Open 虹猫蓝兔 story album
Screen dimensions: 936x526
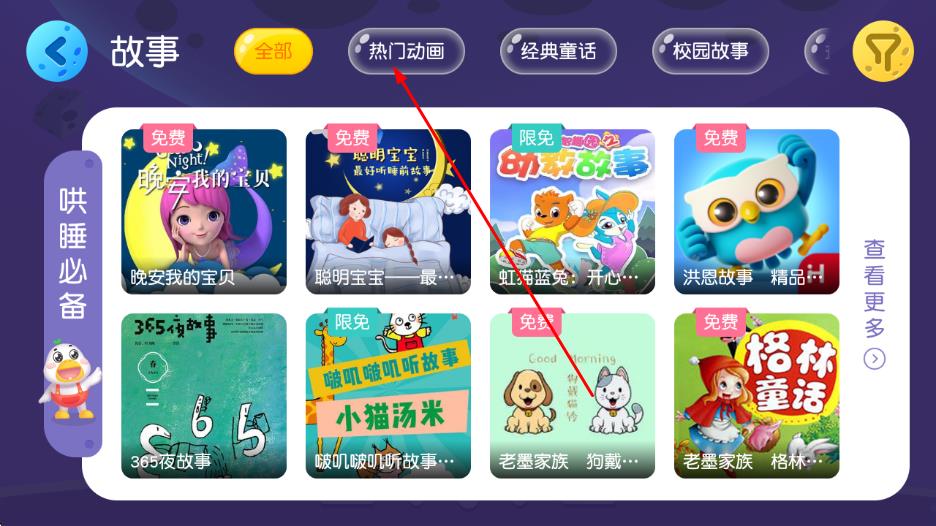click(x=572, y=211)
